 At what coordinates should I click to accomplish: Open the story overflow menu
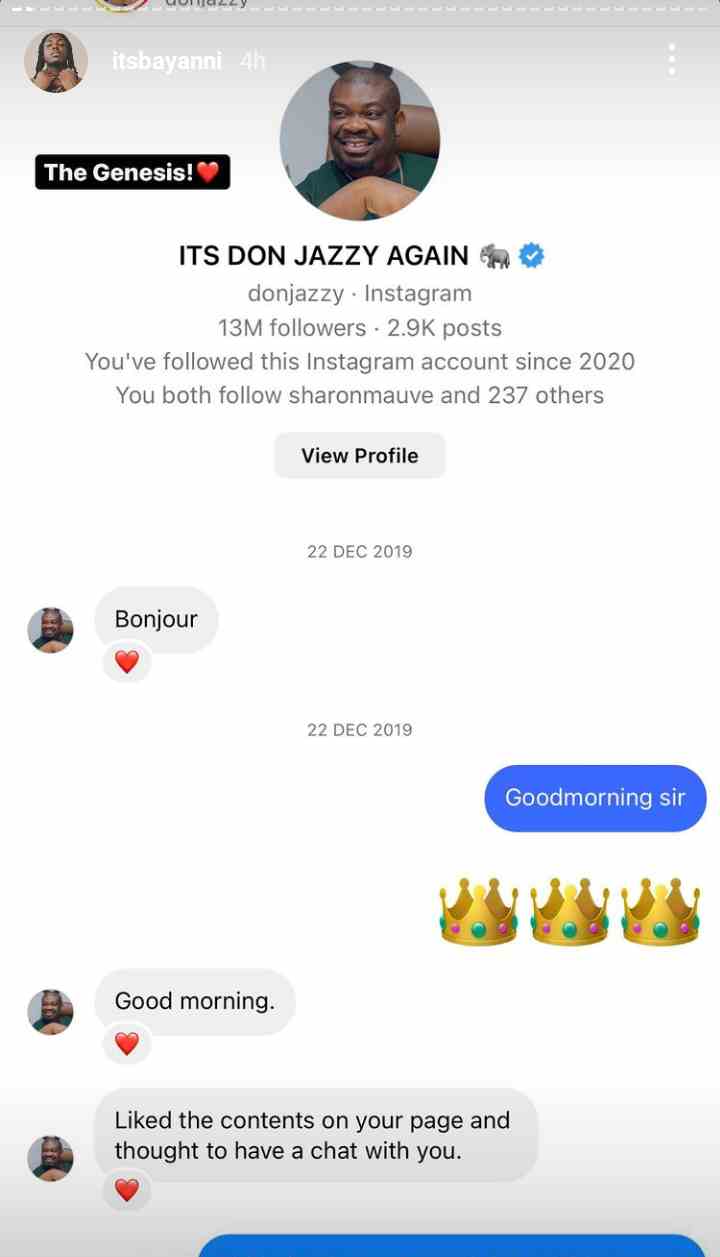tap(671, 59)
